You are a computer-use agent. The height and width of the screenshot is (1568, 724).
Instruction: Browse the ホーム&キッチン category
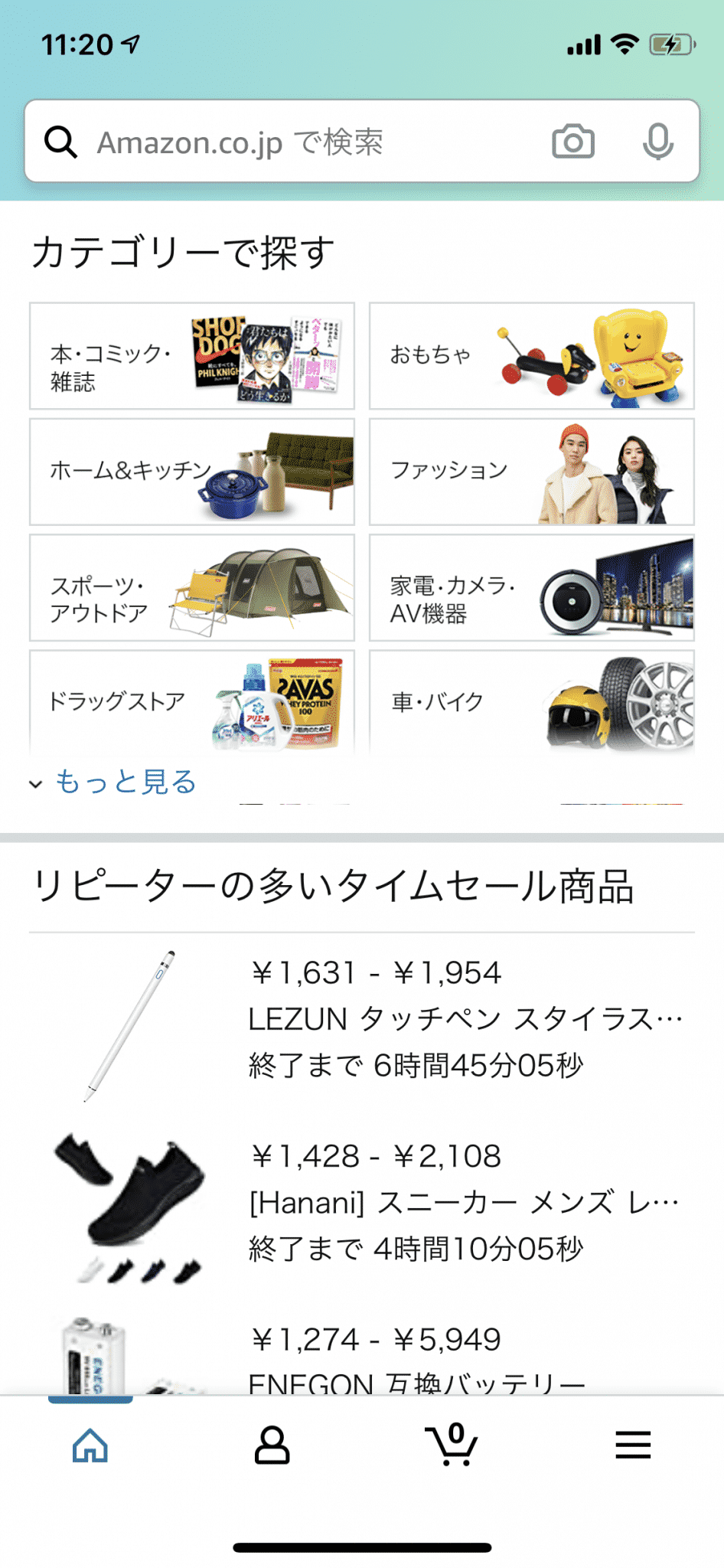(192, 472)
